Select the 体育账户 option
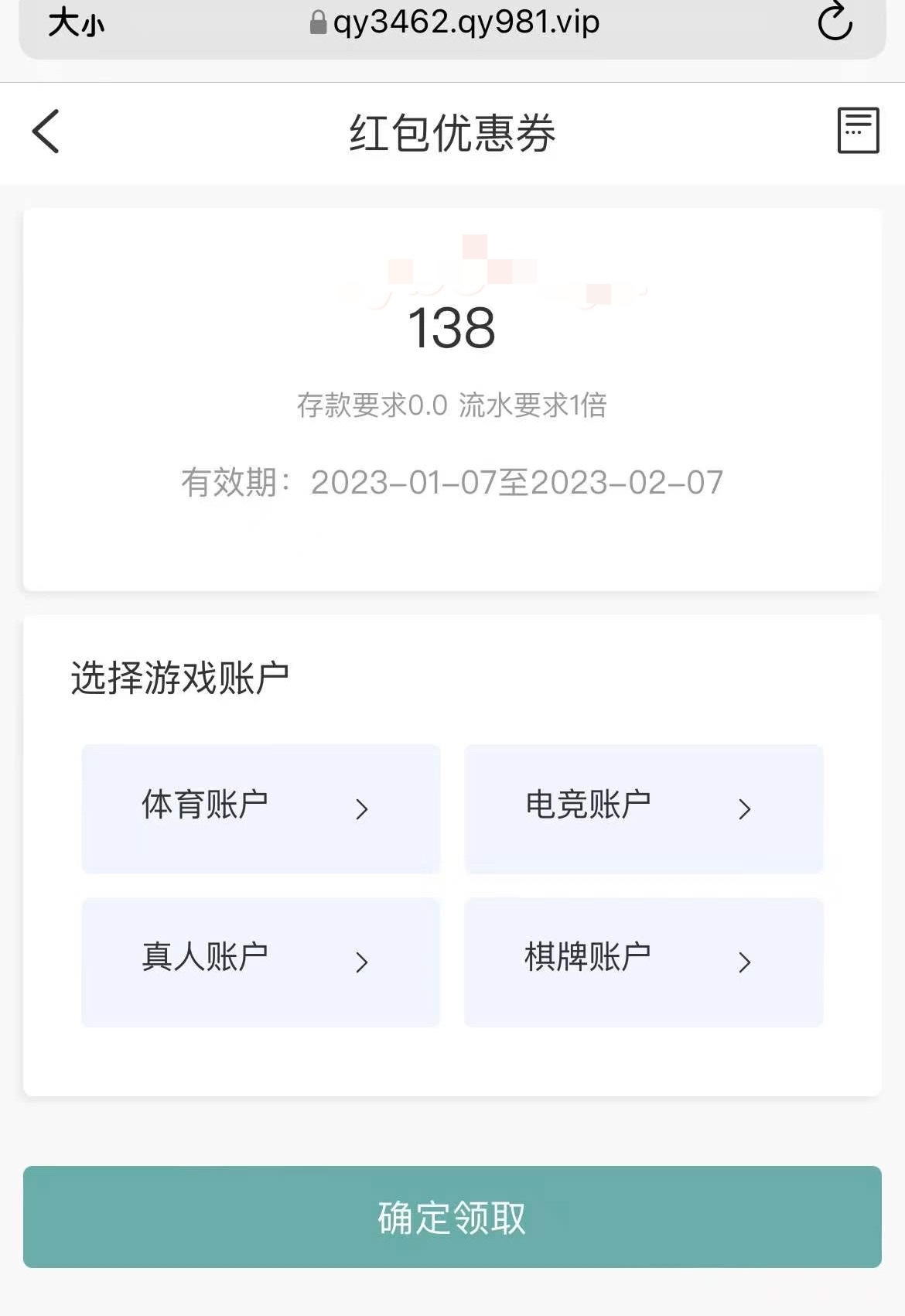This screenshot has height=1316, width=905. tap(261, 808)
